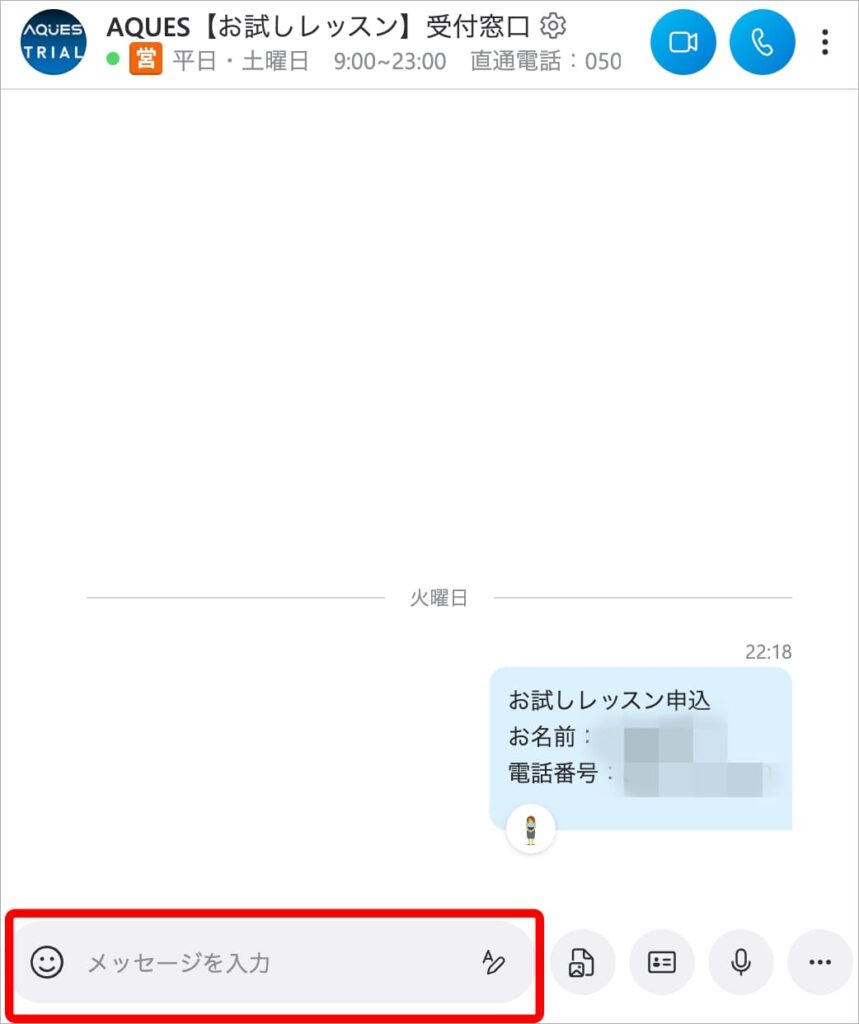
Task: Open more attachment options
Action: point(820,963)
